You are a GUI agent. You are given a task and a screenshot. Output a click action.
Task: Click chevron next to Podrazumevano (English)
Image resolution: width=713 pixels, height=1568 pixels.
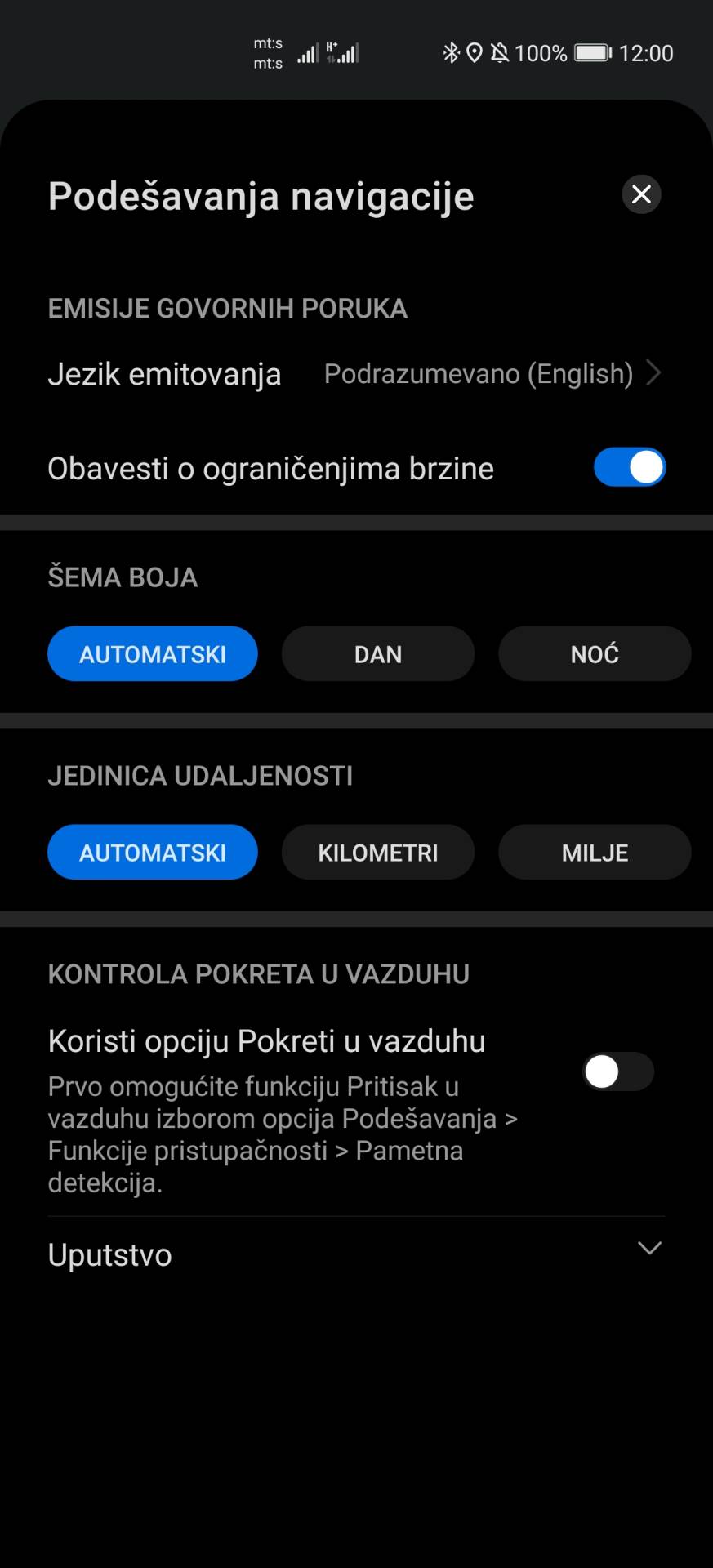[x=653, y=373]
